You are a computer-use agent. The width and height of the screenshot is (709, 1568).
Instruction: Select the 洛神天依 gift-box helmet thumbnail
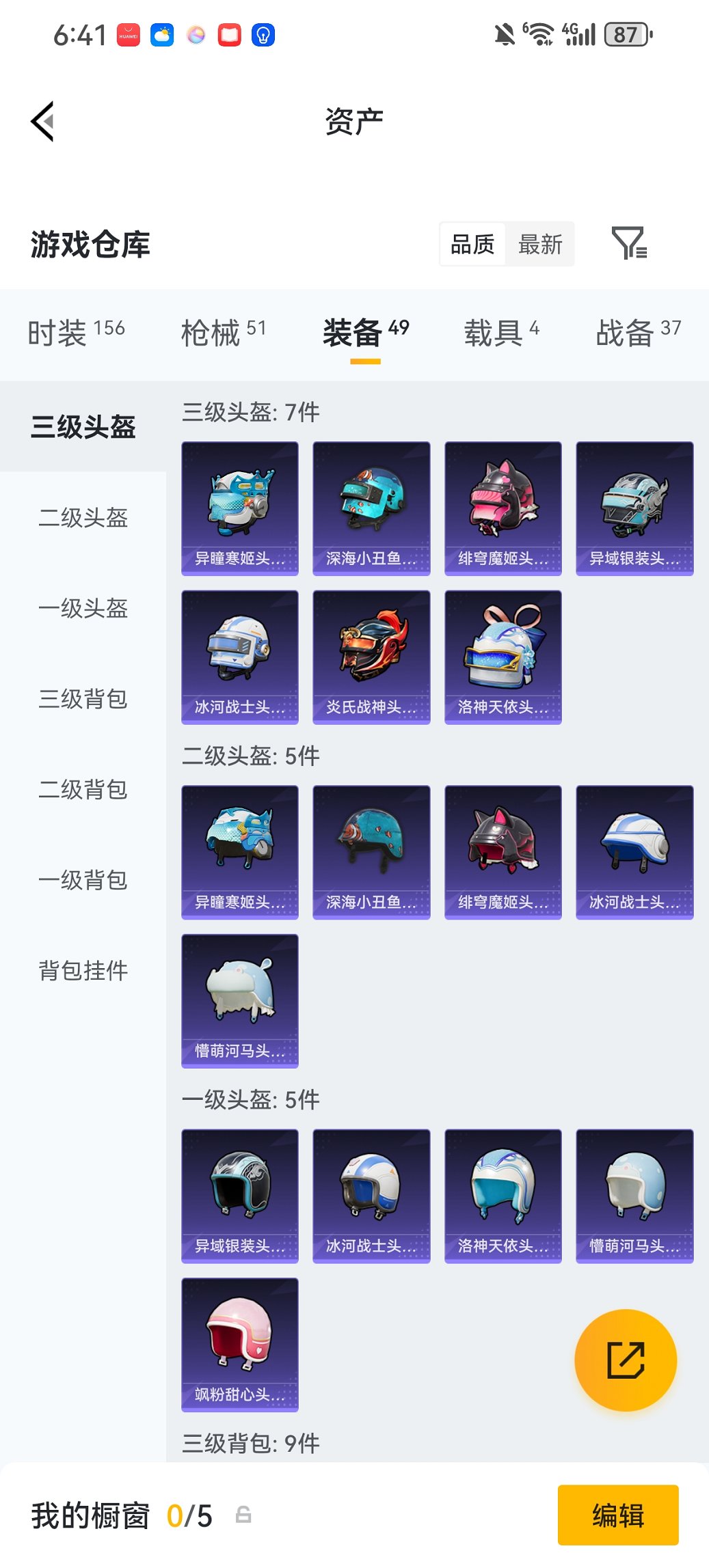(x=503, y=656)
